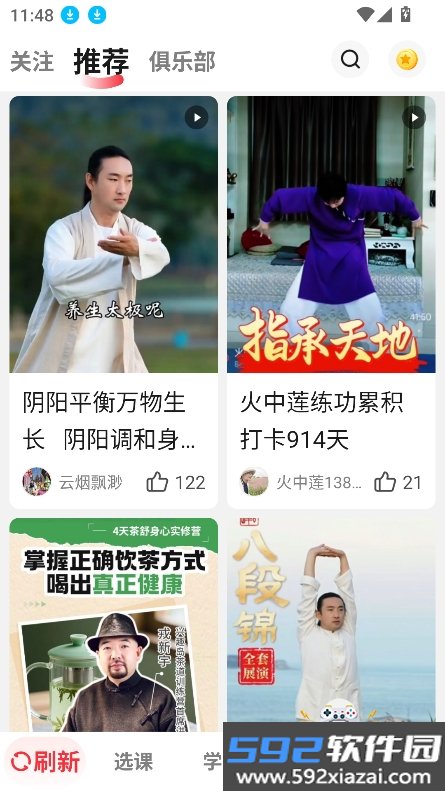
Task: Open the 掌握正确饮茶方式 tea course card
Action: click(114, 625)
